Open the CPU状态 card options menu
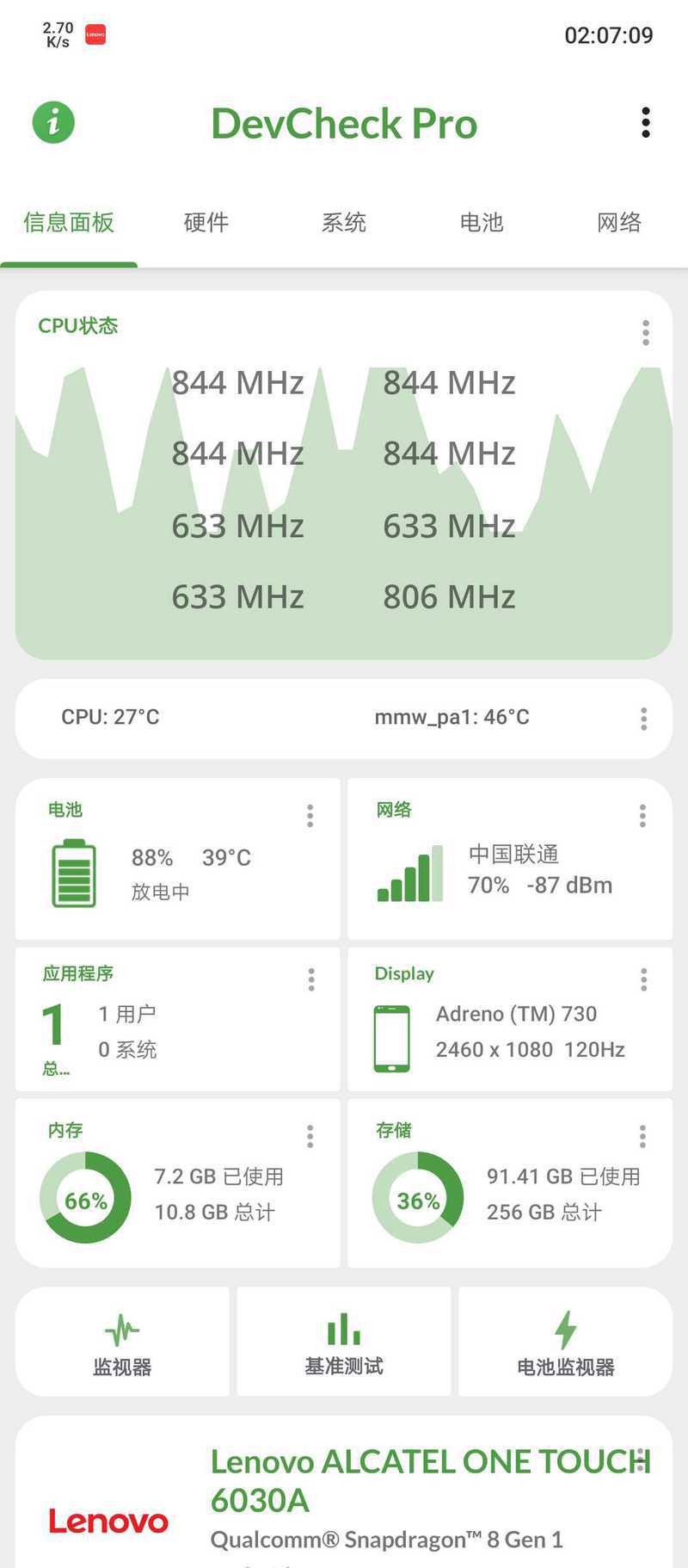 pos(645,333)
